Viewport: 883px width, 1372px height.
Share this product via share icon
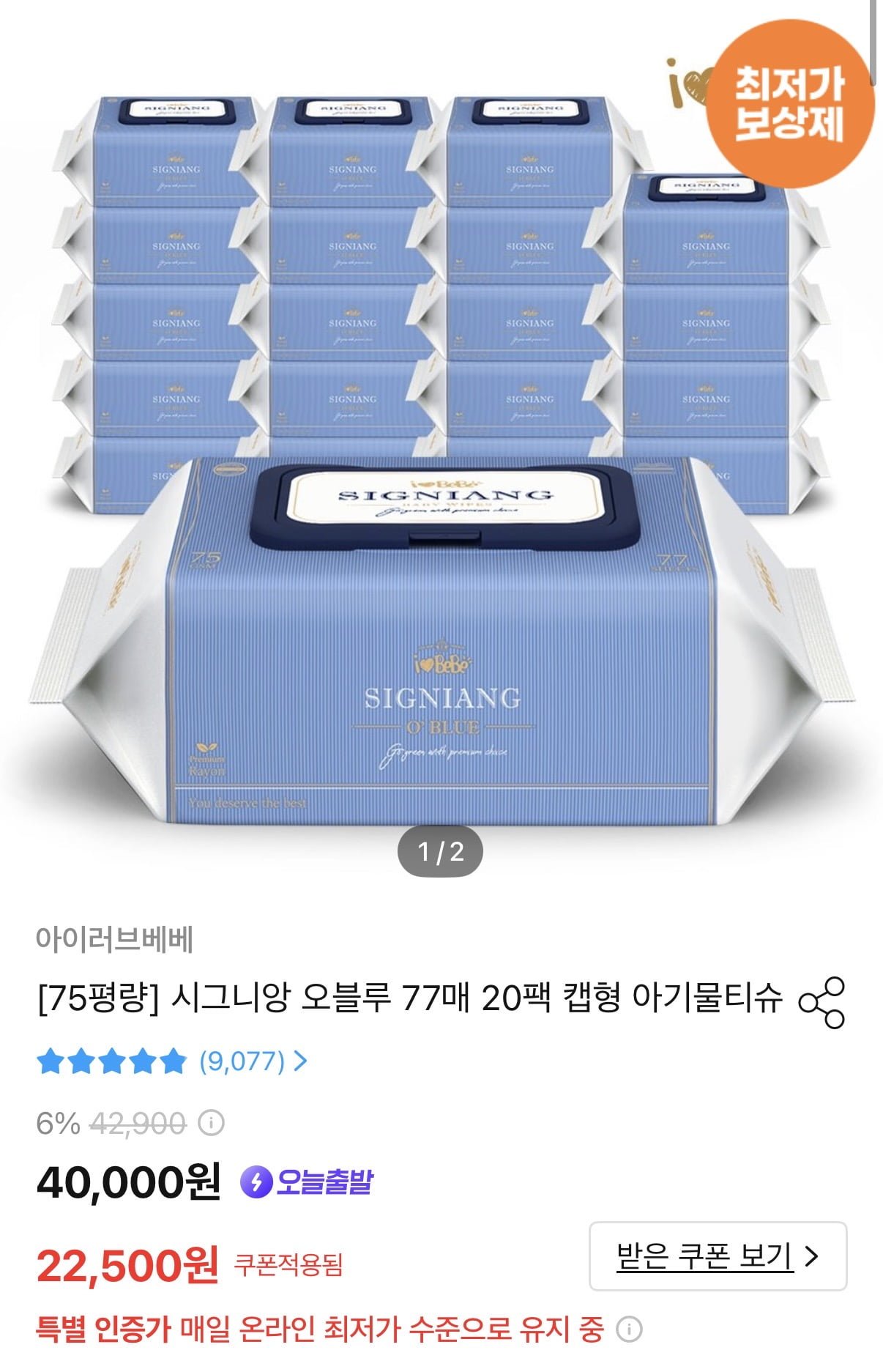pyautogui.click(x=821, y=1001)
